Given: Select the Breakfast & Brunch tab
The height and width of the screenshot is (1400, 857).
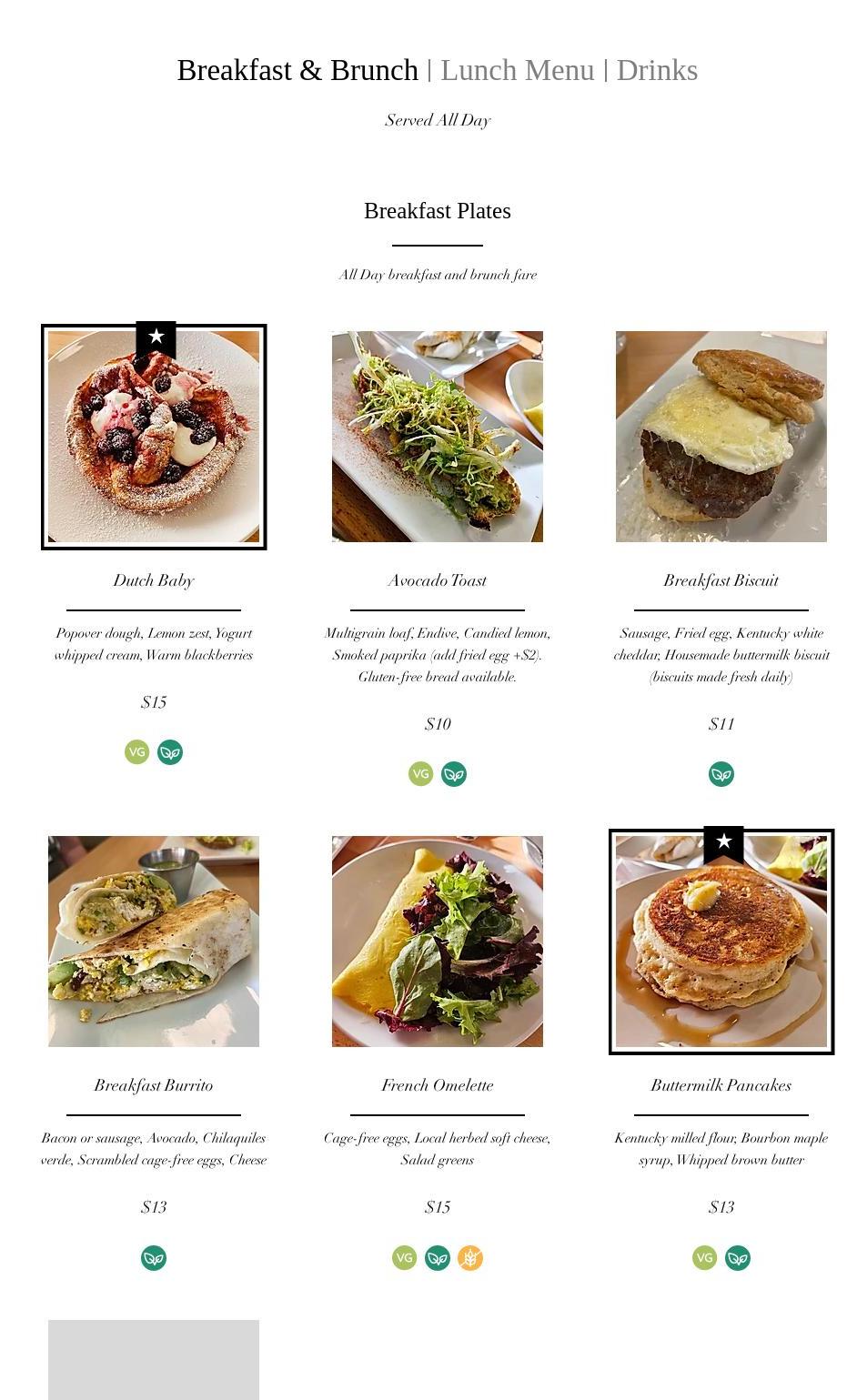Looking at the screenshot, I should coord(297,70).
